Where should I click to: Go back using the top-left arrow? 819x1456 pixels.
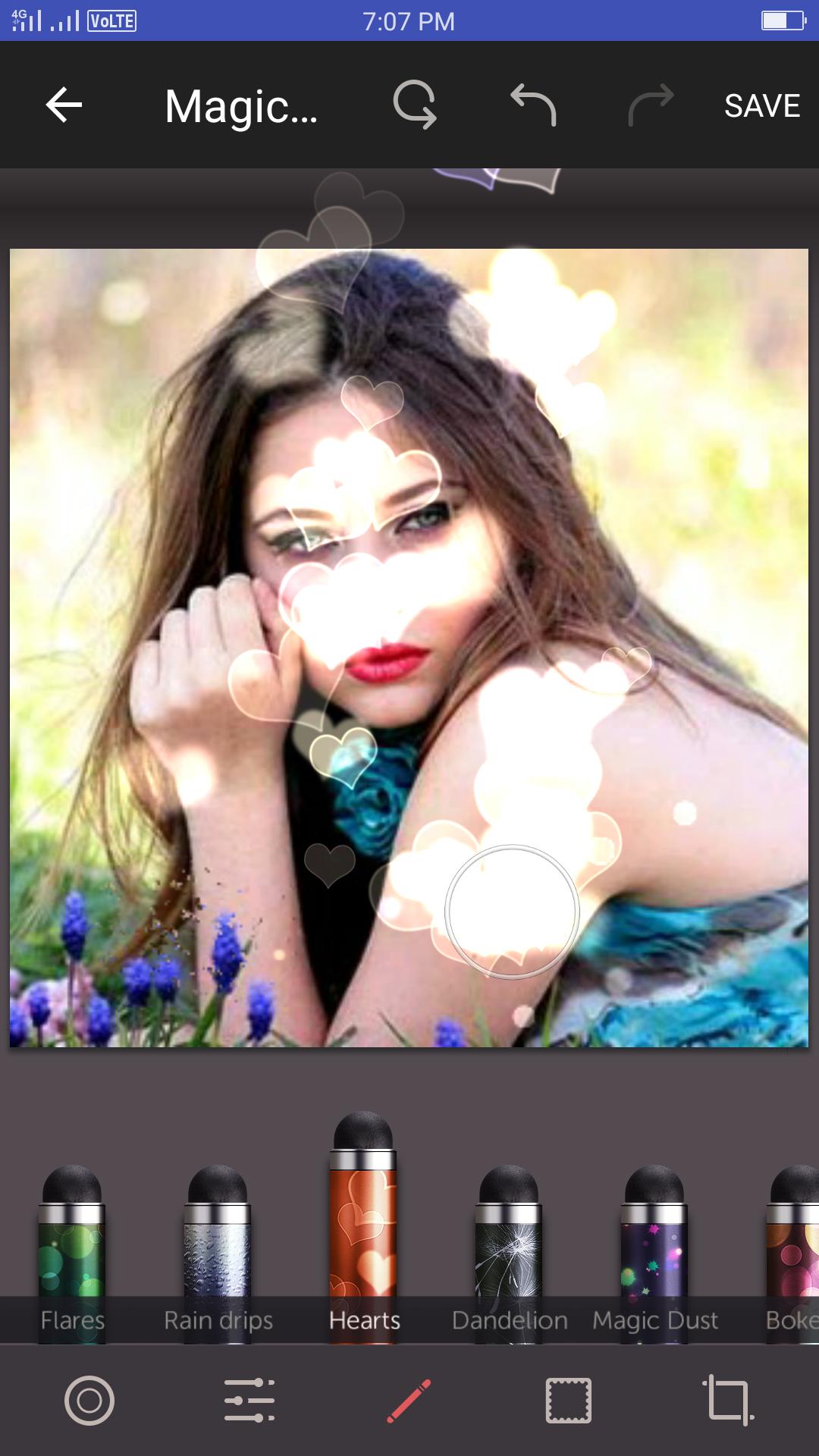pos(64,105)
